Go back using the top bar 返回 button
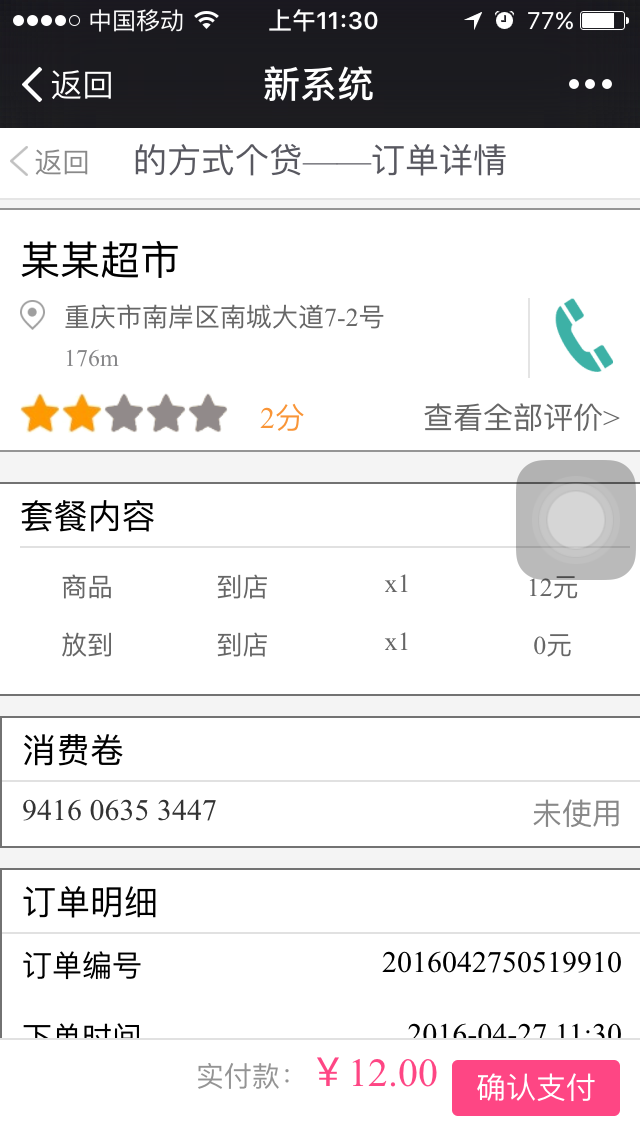This screenshot has width=640, height=1136. coord(66,85)
